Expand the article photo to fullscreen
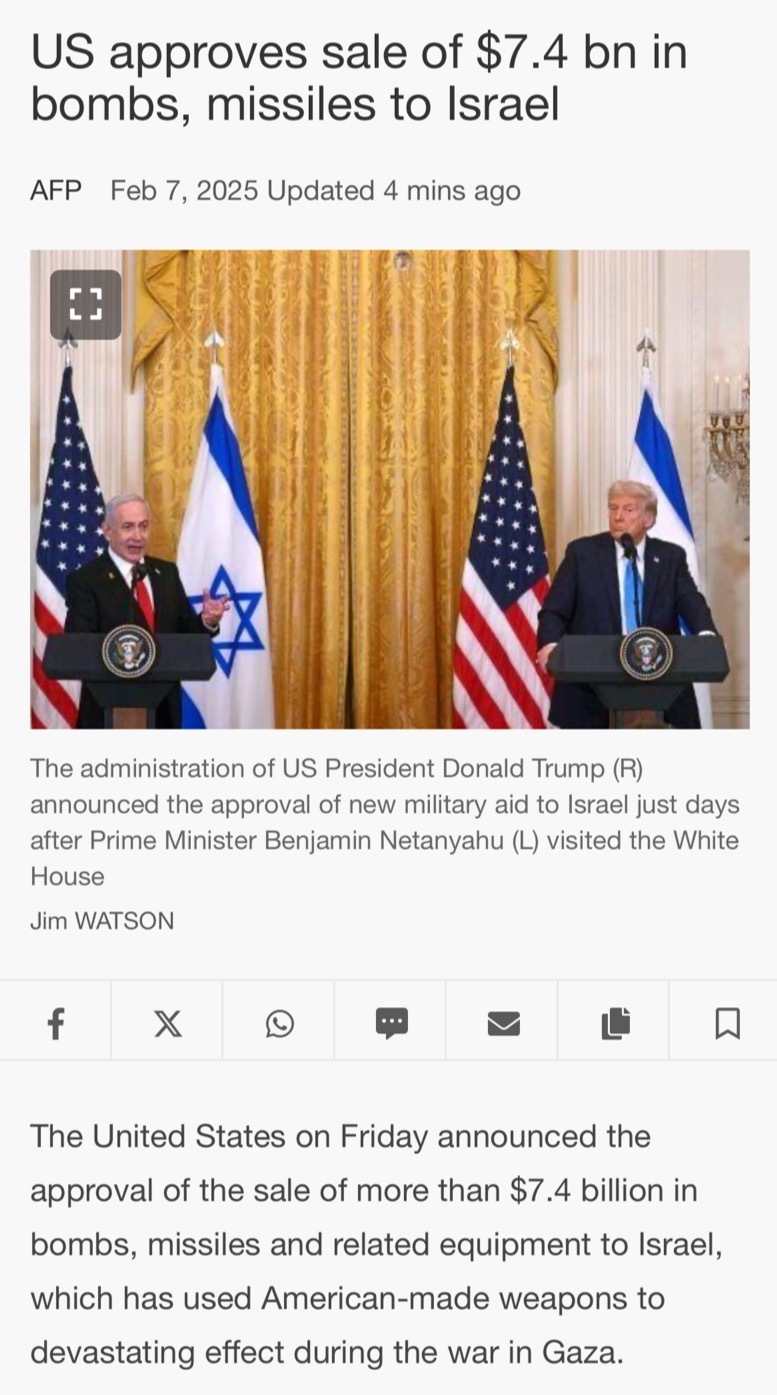777x1395 pixels. [86, 304]
